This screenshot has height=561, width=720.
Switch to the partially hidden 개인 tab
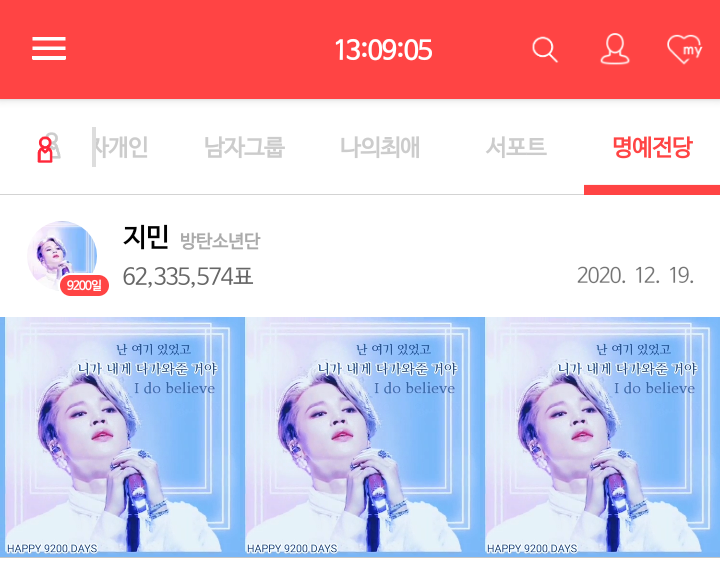(x=122, y=148)
